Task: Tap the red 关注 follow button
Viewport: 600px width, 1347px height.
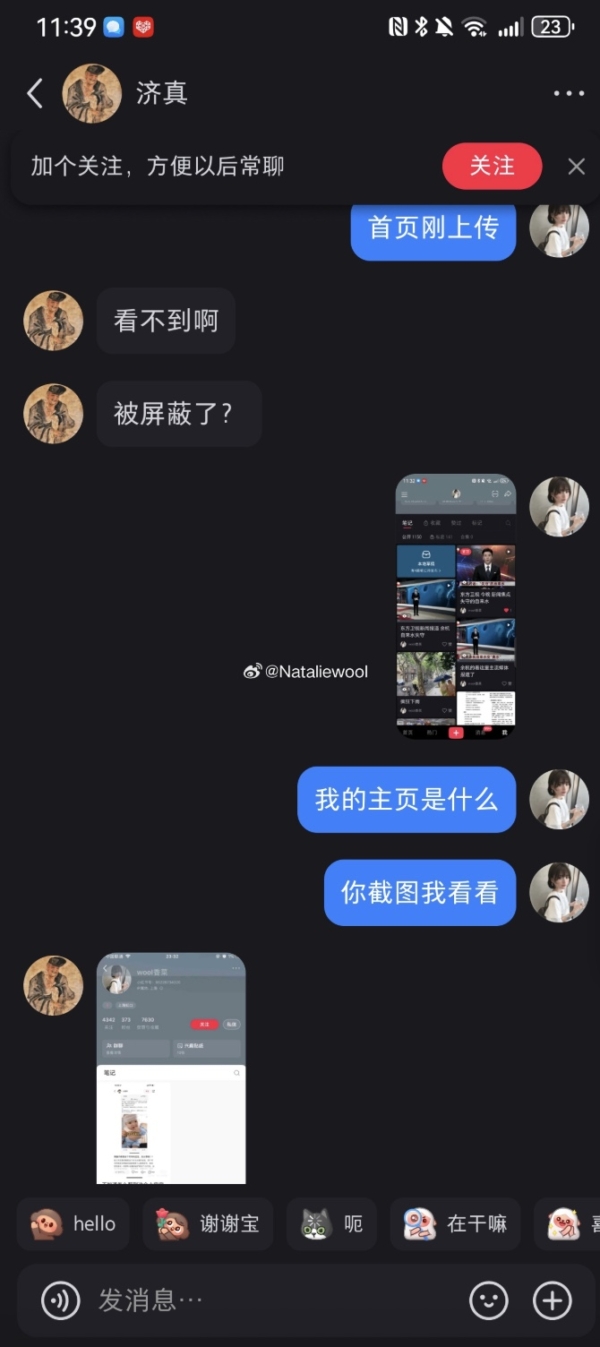Action: (x=491, y=166)
